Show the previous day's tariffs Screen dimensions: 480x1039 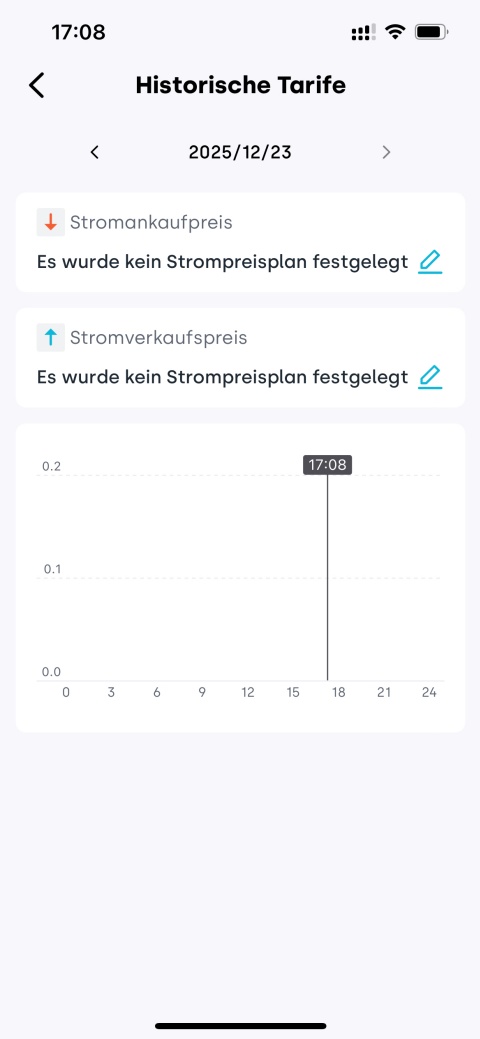(x=95, y=152)
